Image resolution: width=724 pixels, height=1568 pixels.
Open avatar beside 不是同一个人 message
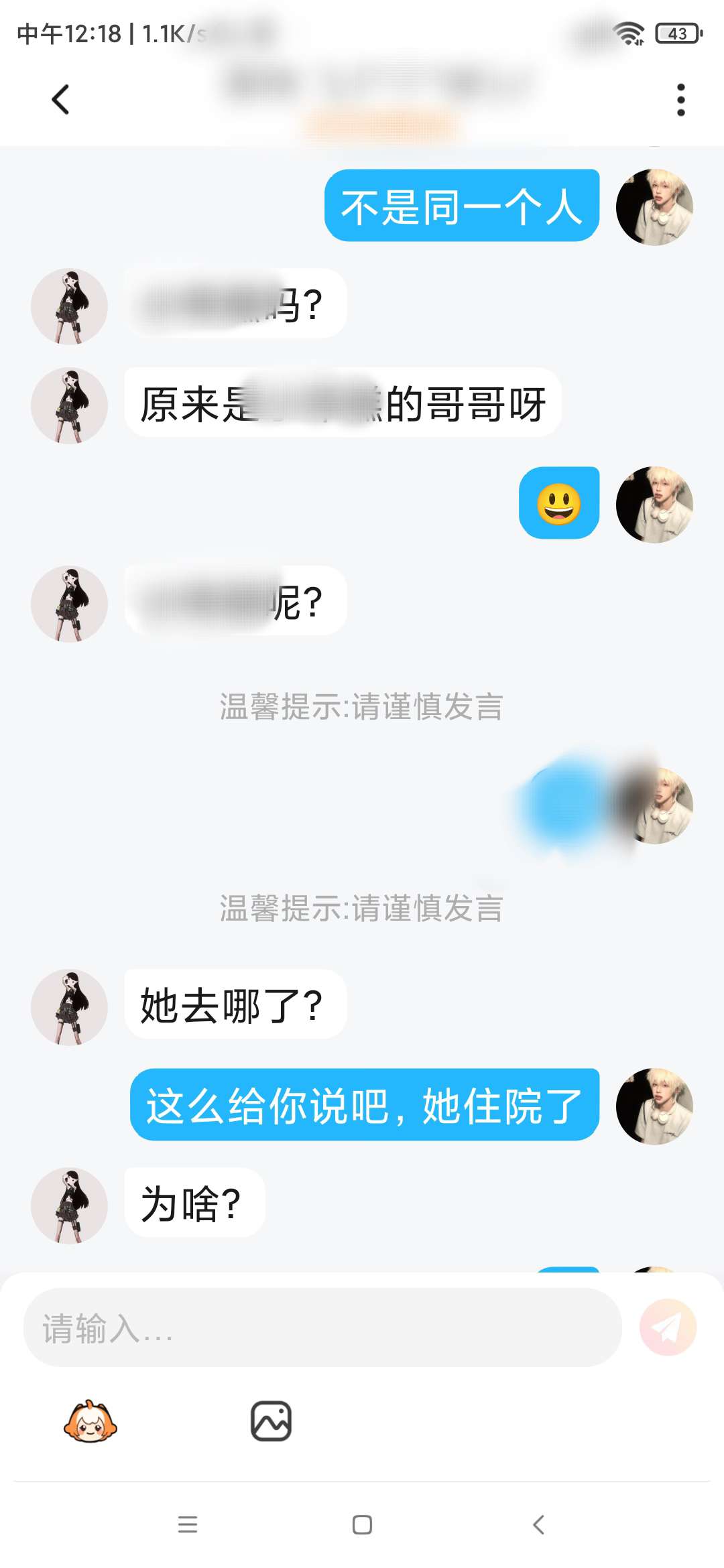point(654,207)
